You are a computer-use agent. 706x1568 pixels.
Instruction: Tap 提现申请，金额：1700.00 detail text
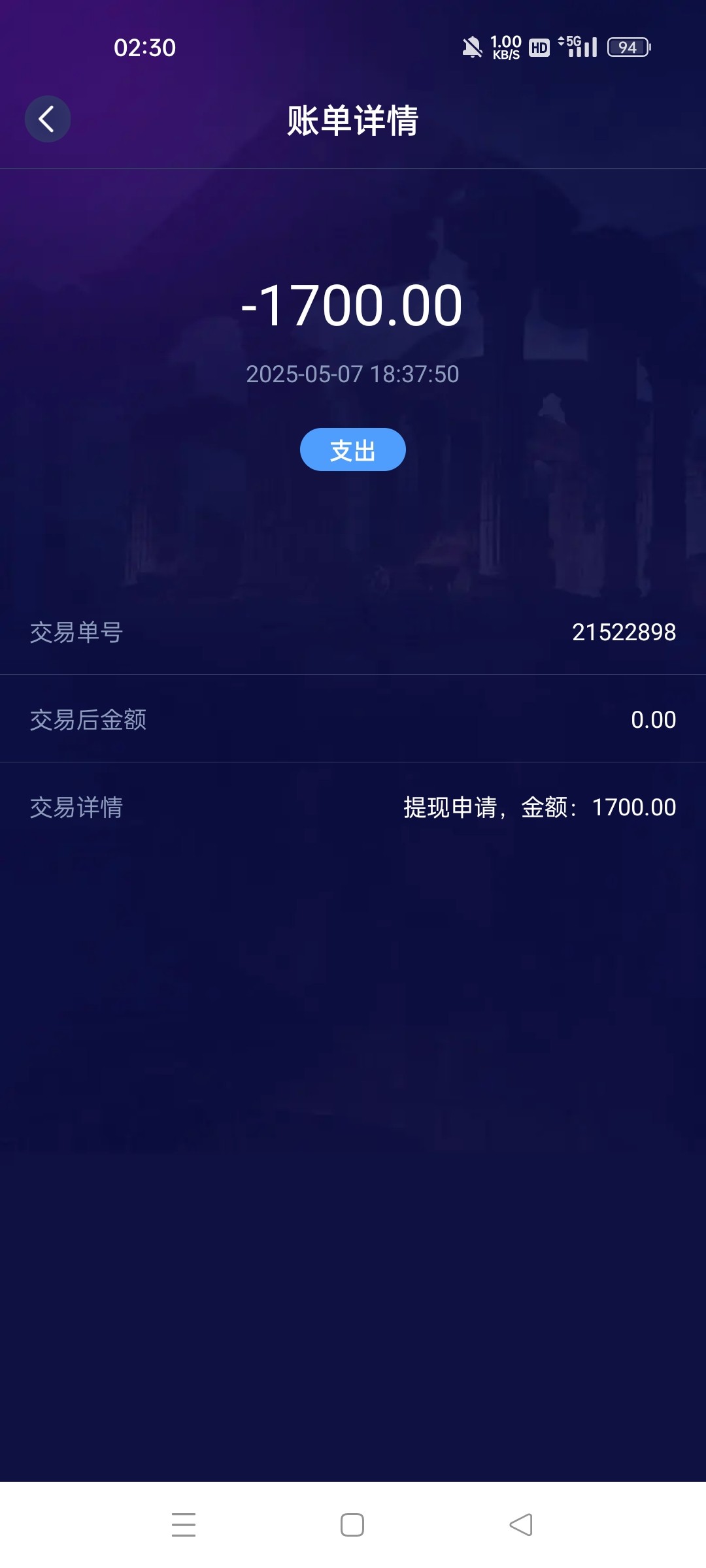539,807
